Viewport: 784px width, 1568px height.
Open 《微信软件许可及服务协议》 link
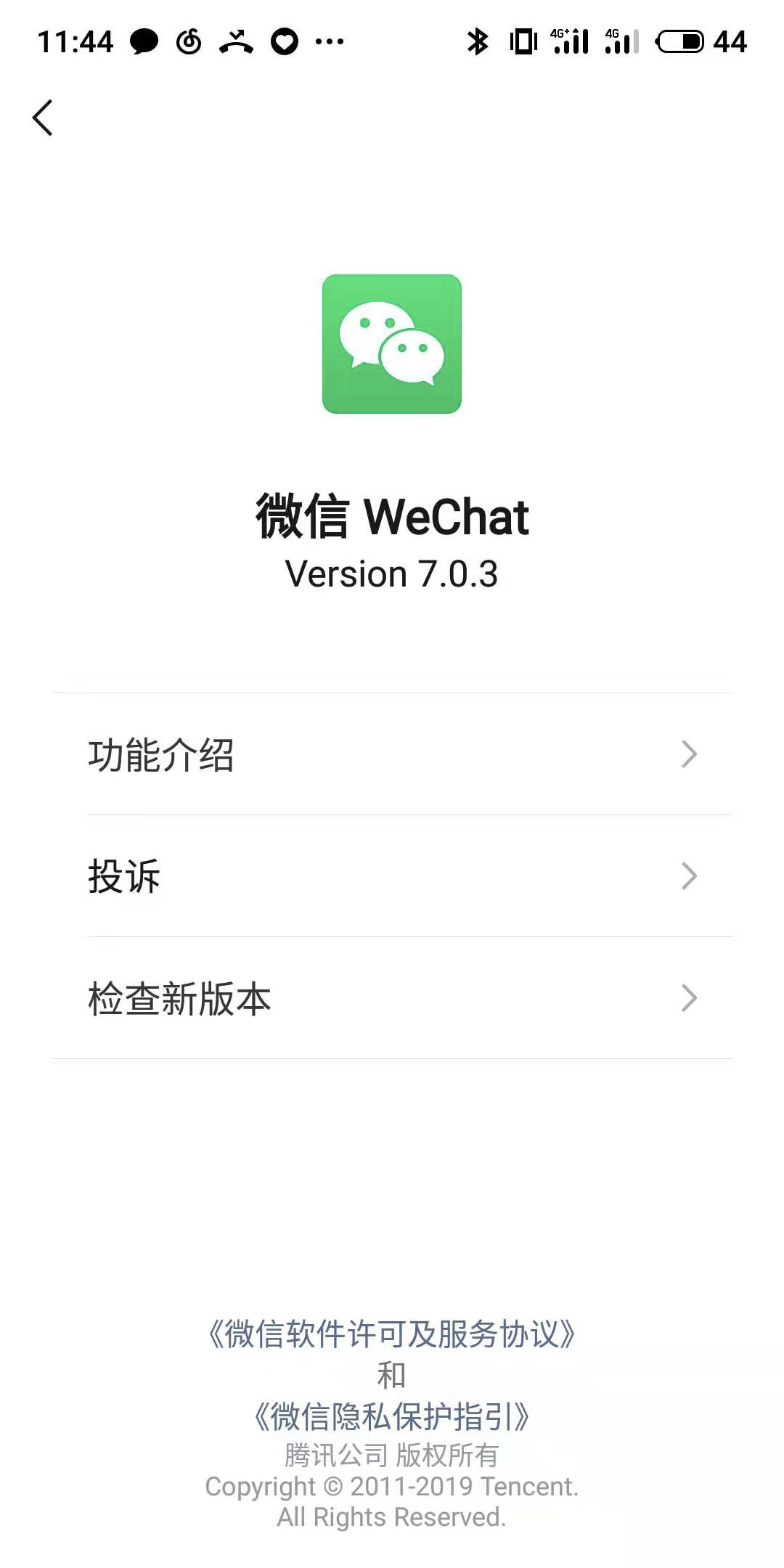click(392, 1334)
